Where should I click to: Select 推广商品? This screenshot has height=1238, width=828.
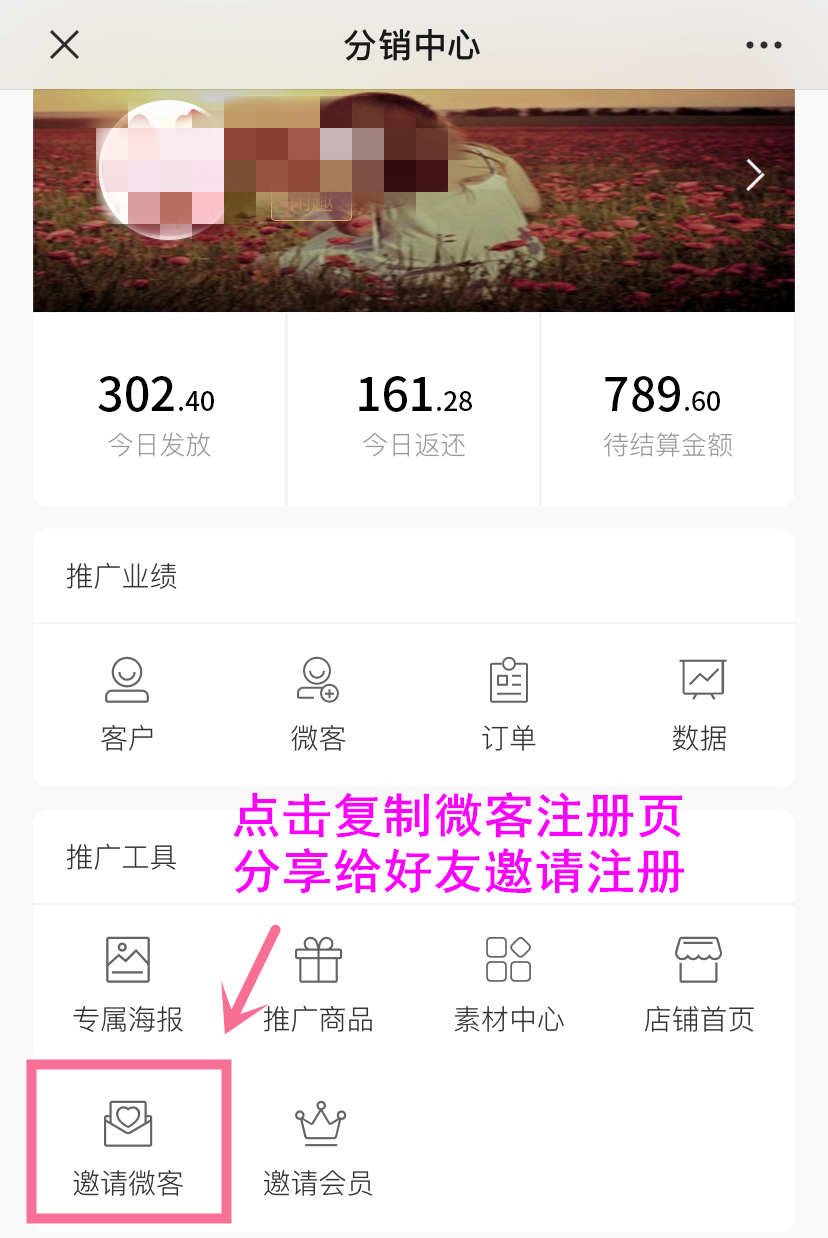point(318,984)
